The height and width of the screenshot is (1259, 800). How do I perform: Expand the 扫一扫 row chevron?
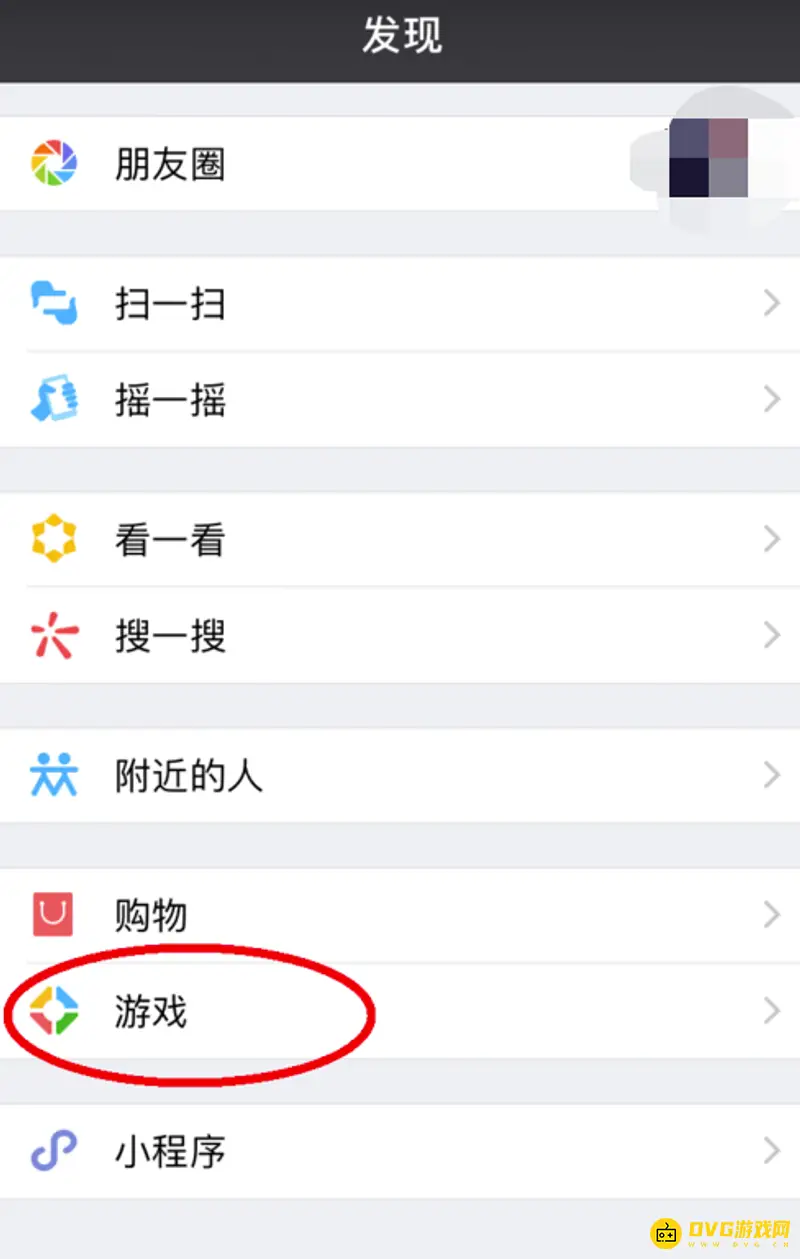(x=771, y=303)
